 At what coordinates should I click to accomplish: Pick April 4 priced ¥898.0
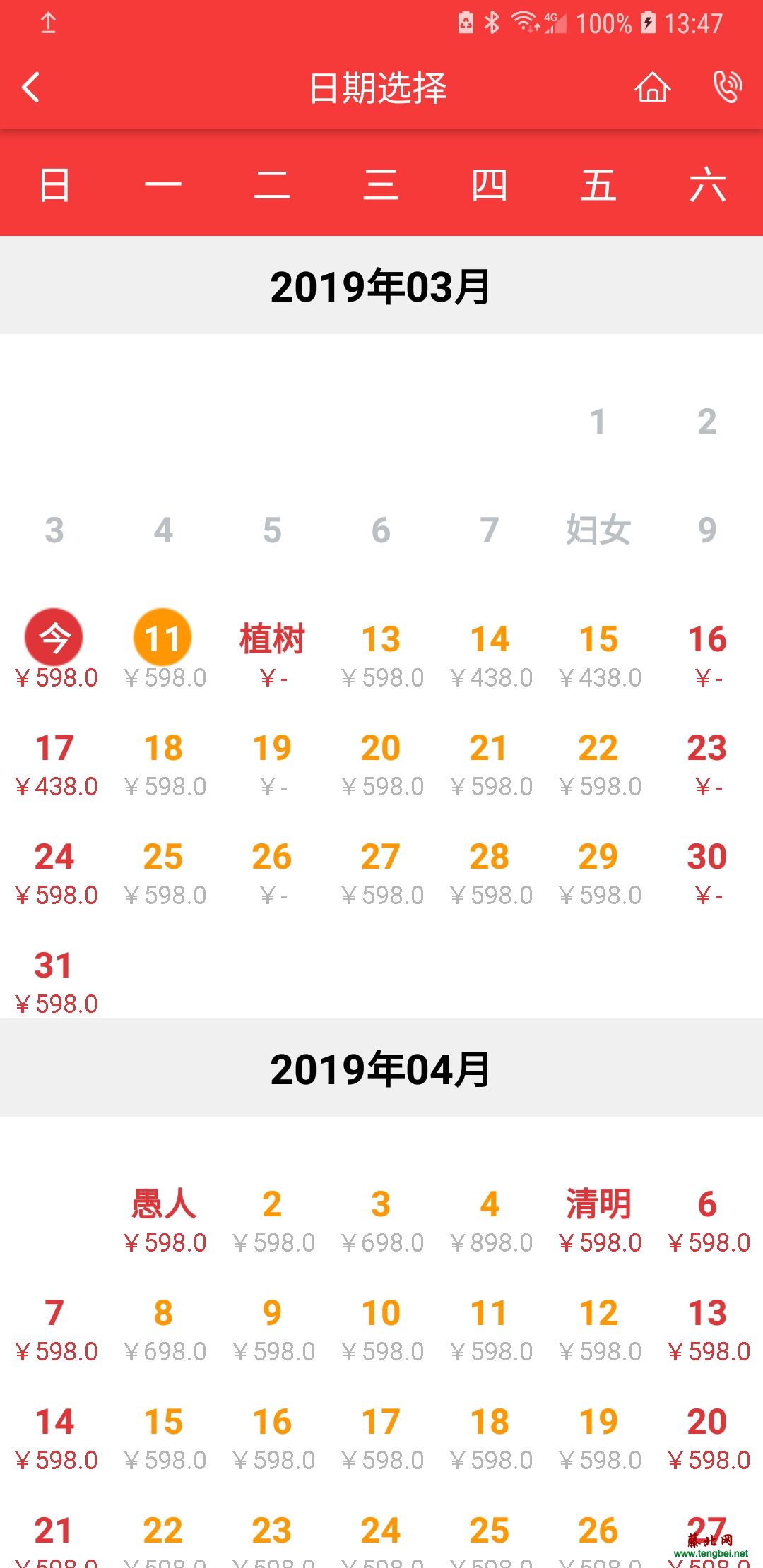pyautogui.click(x=490, y=1219)
